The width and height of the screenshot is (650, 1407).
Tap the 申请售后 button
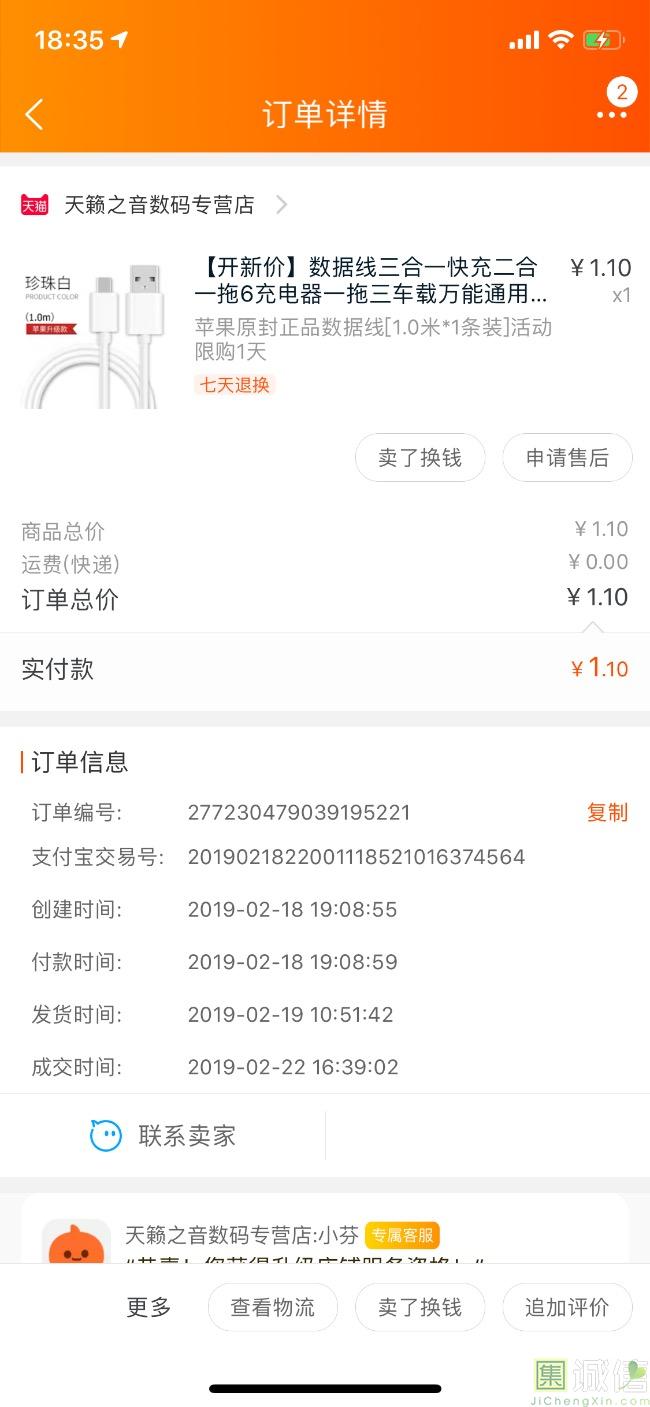(567, 458)
